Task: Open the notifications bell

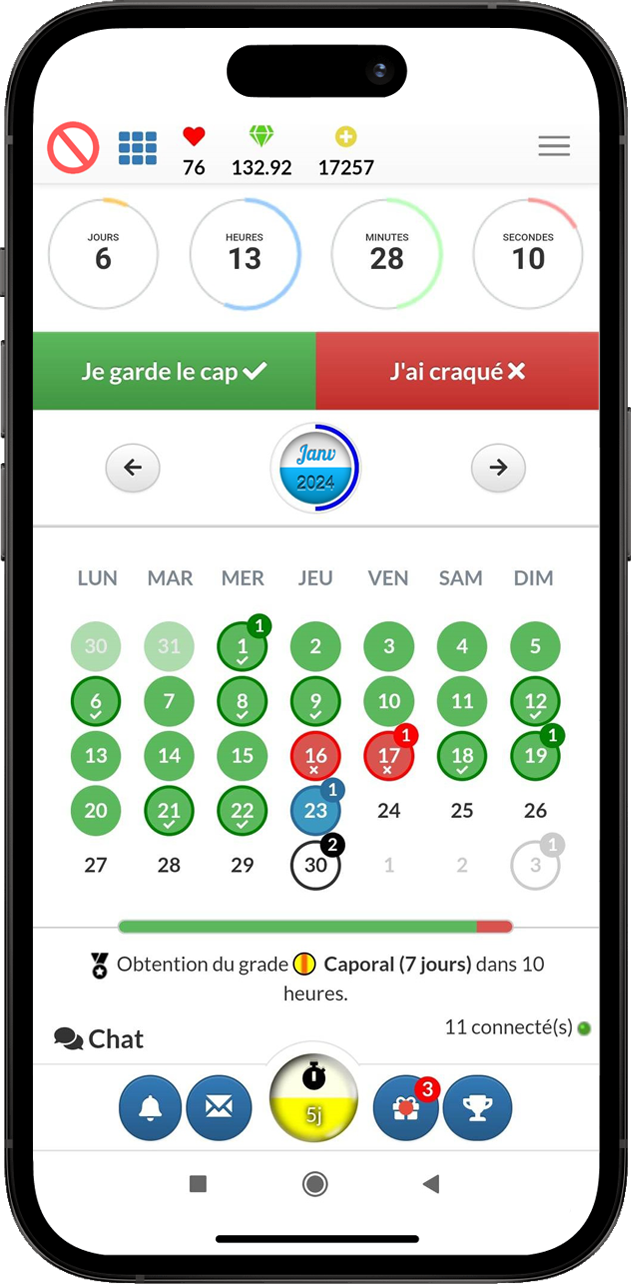Action: pyautogui.click(x=150, y=1108)
